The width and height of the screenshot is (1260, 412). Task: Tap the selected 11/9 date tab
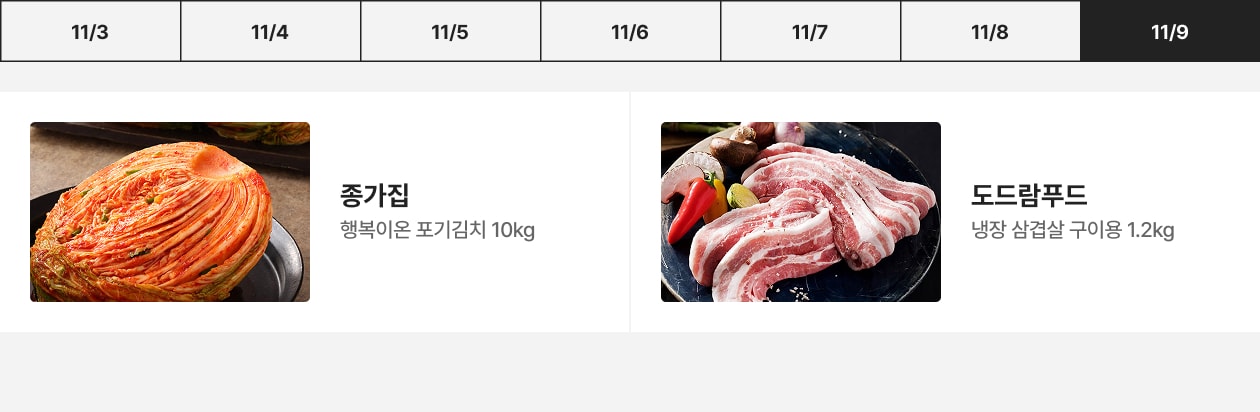pos(1170,32)
